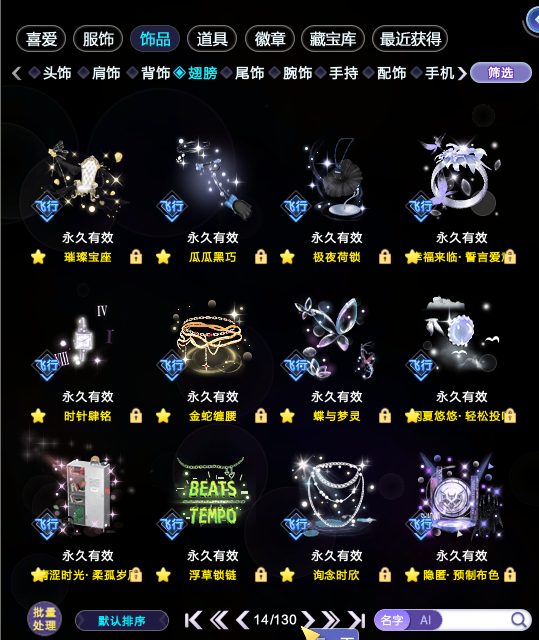This screenshot has width=539, height=640.
Task: Switch to the 喜爱 favorites tab
Action: pyautogui.click(x=41, y=39)
